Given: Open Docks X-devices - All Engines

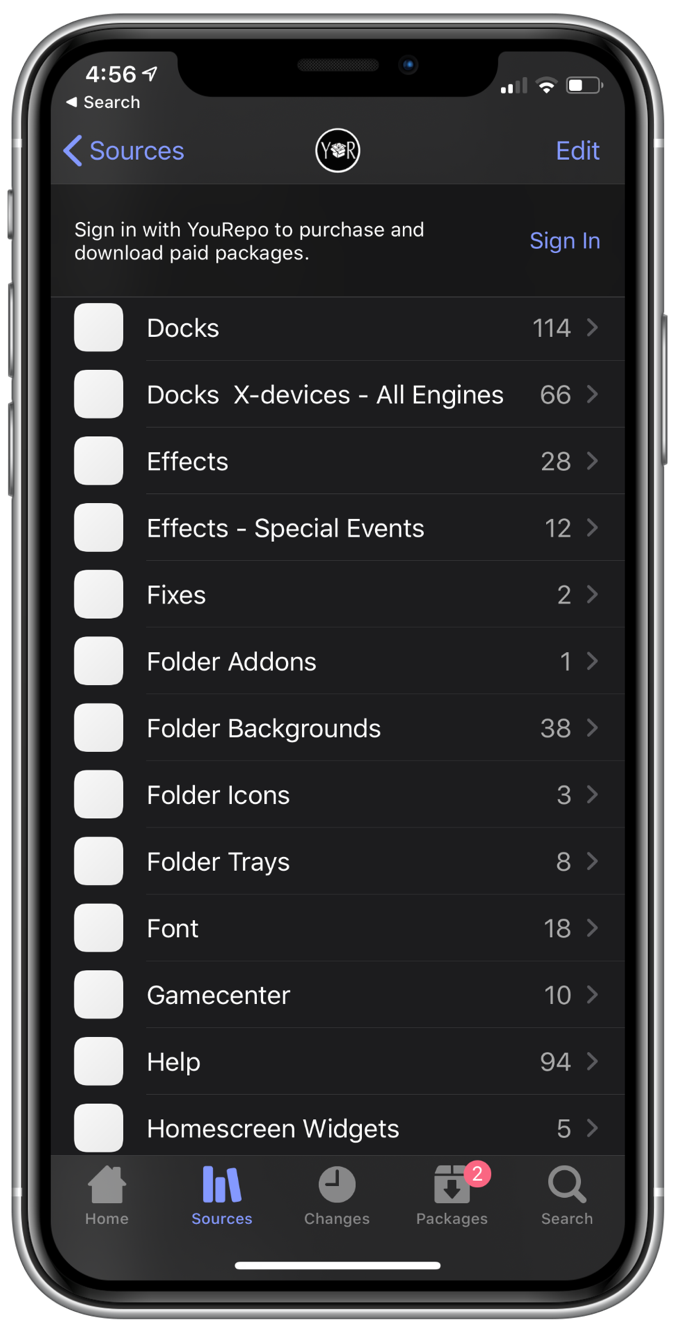Looking at the screenshot, I should click(338, 395).
